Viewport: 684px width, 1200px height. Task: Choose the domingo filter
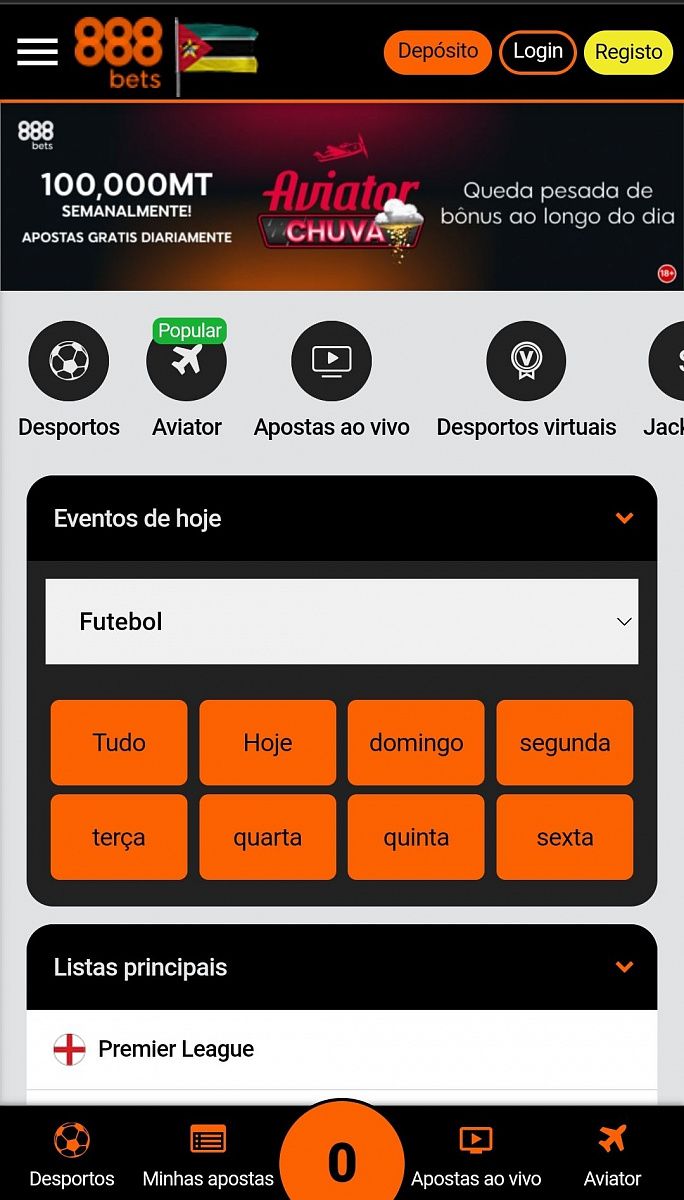pos(416,743)
